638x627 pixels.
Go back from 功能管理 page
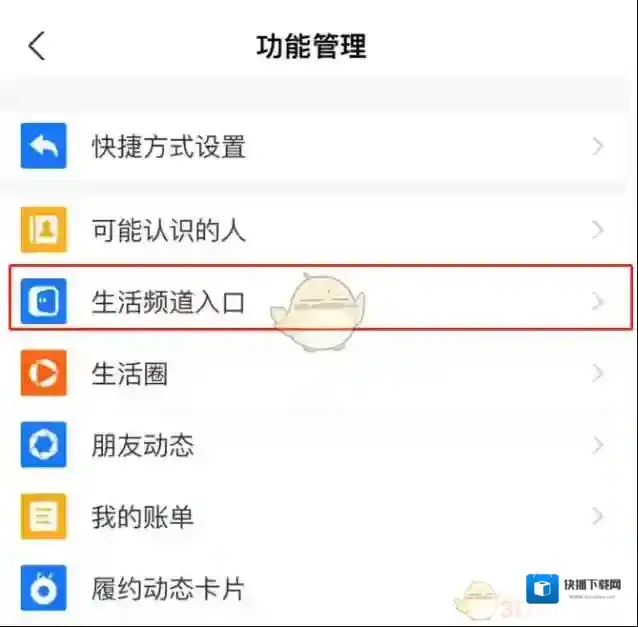coord(37,46)
